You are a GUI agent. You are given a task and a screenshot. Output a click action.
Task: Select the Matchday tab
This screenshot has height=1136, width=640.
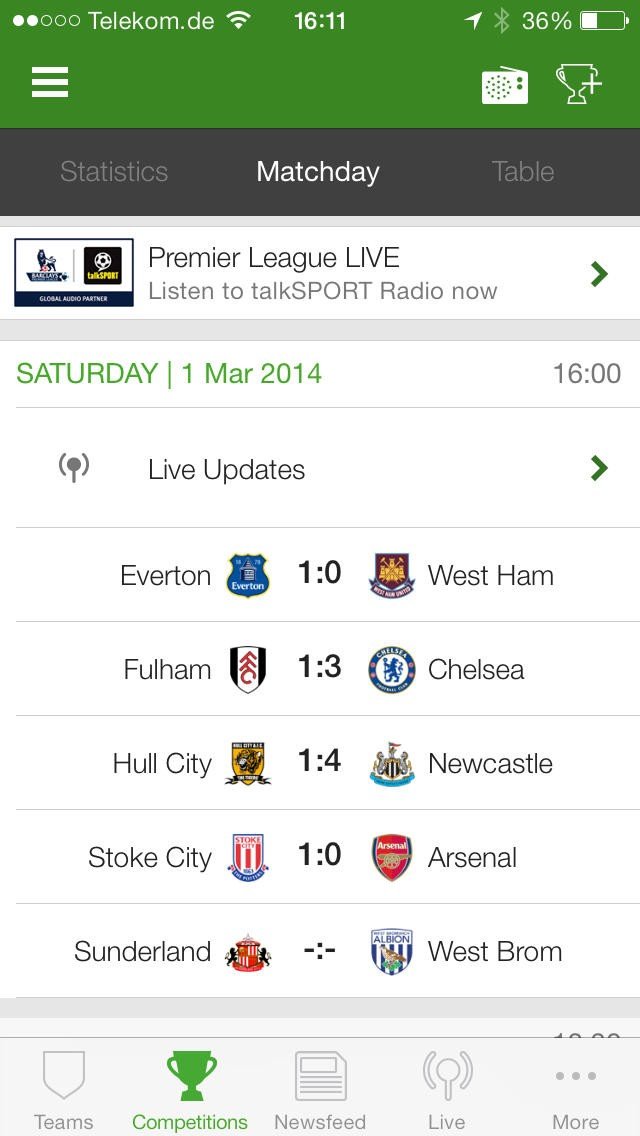318,172
